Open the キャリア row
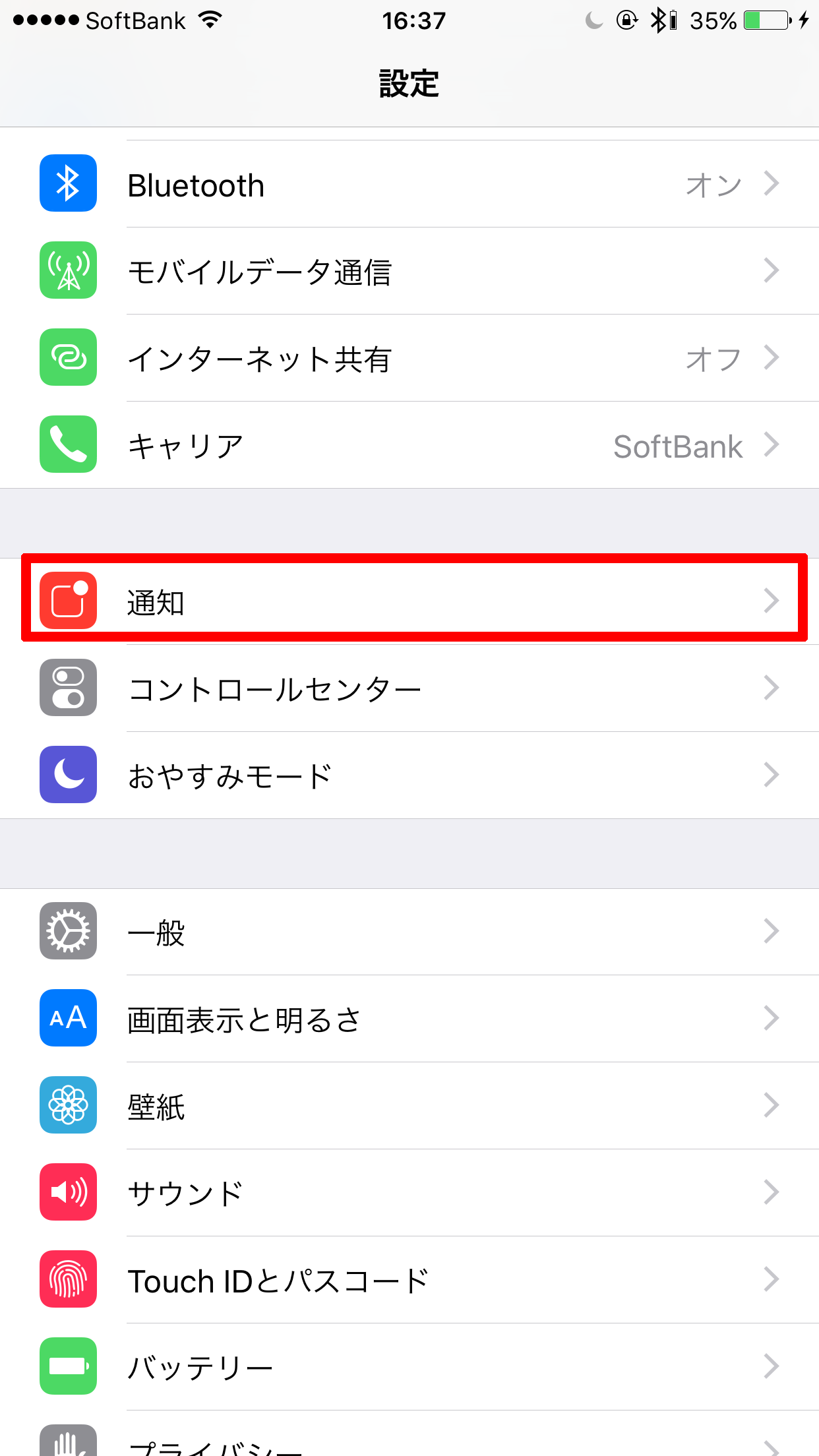This screenshot has height=1456, width=819. [x=409, y=445]
